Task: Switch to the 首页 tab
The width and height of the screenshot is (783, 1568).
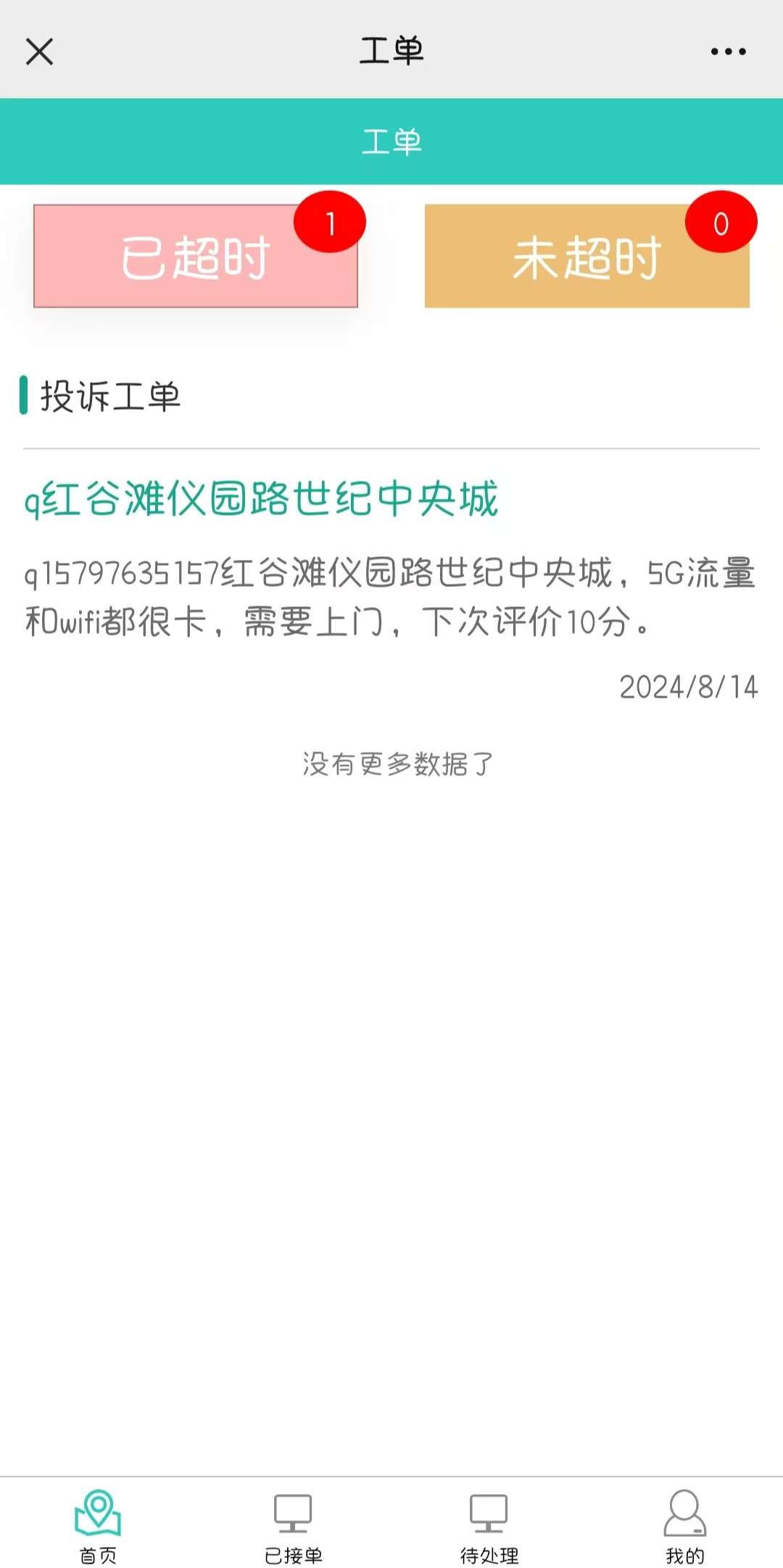Action: (98, 1524)
